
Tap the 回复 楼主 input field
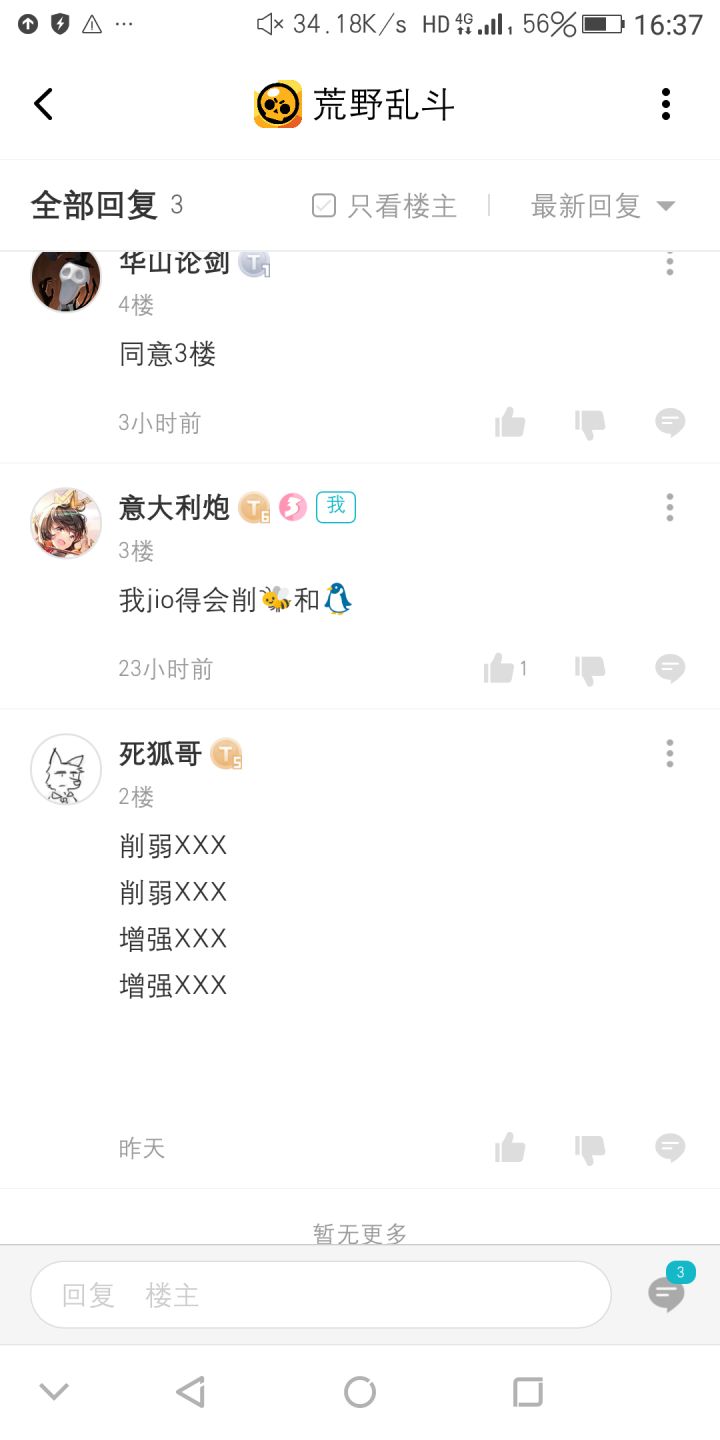[321, 1295]
